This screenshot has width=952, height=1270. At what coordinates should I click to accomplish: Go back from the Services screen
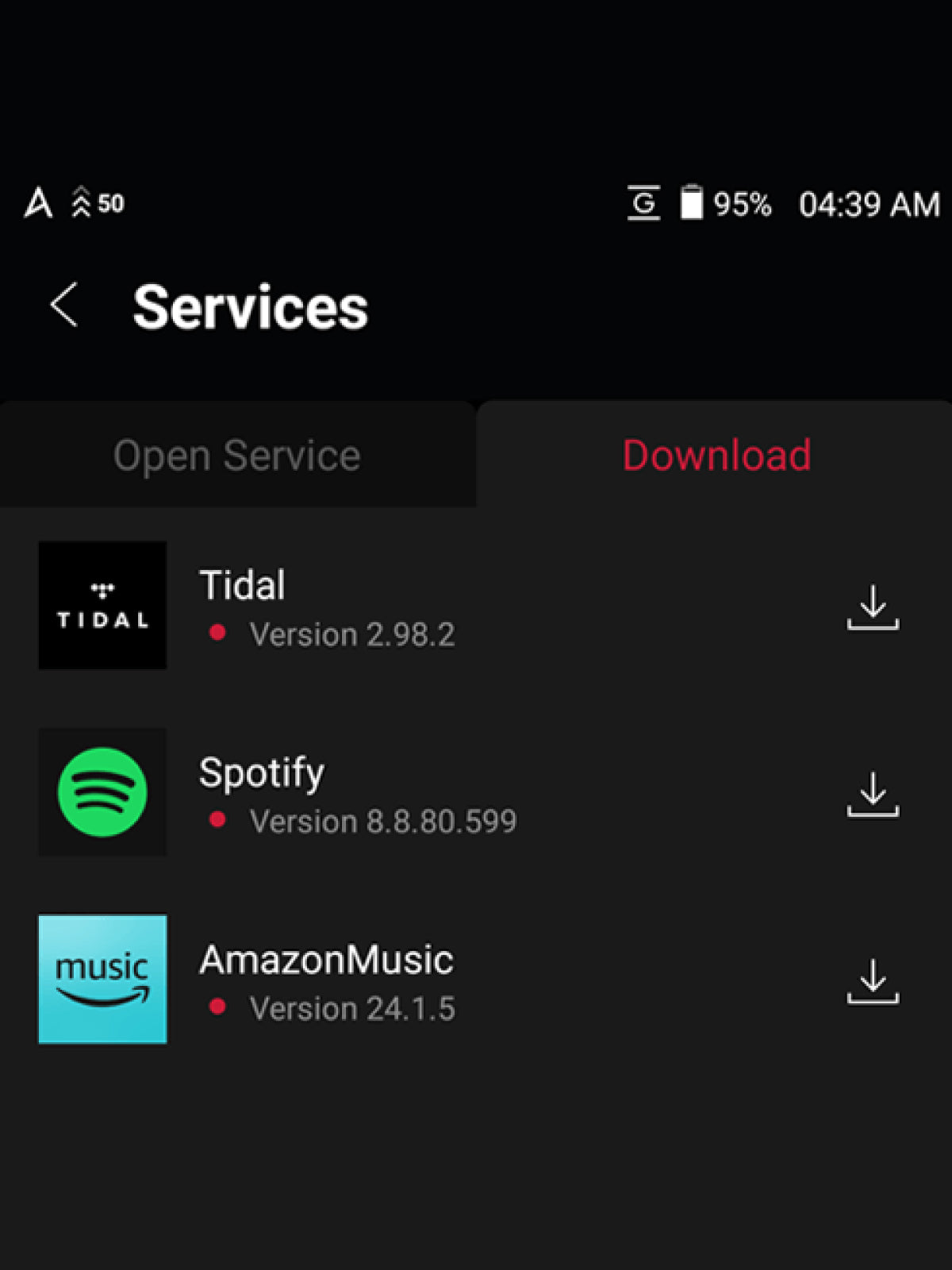64,306
